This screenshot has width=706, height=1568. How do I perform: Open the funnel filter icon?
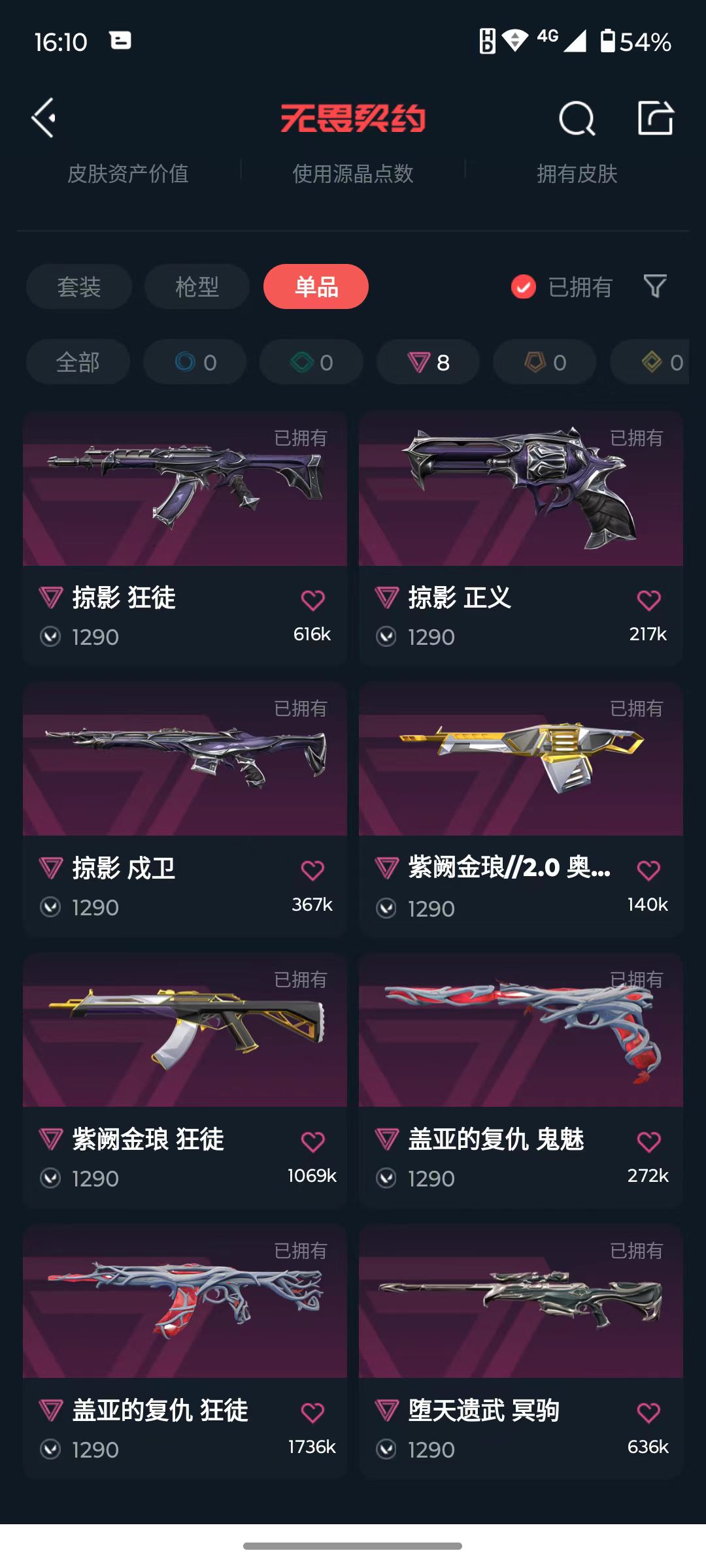click(x=655, y=286)
